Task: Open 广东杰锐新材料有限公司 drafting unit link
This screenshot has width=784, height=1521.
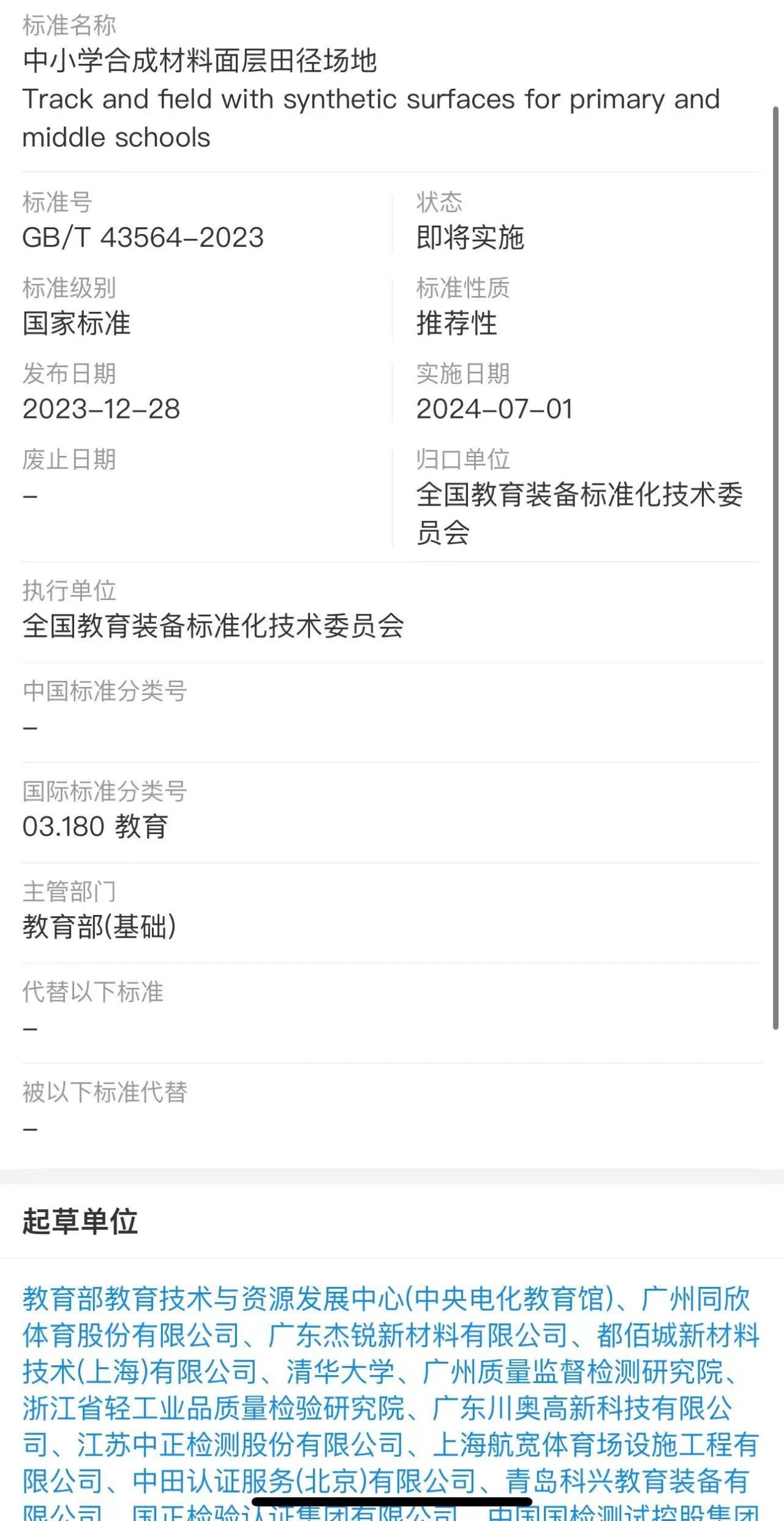Action: [418, 1335]
